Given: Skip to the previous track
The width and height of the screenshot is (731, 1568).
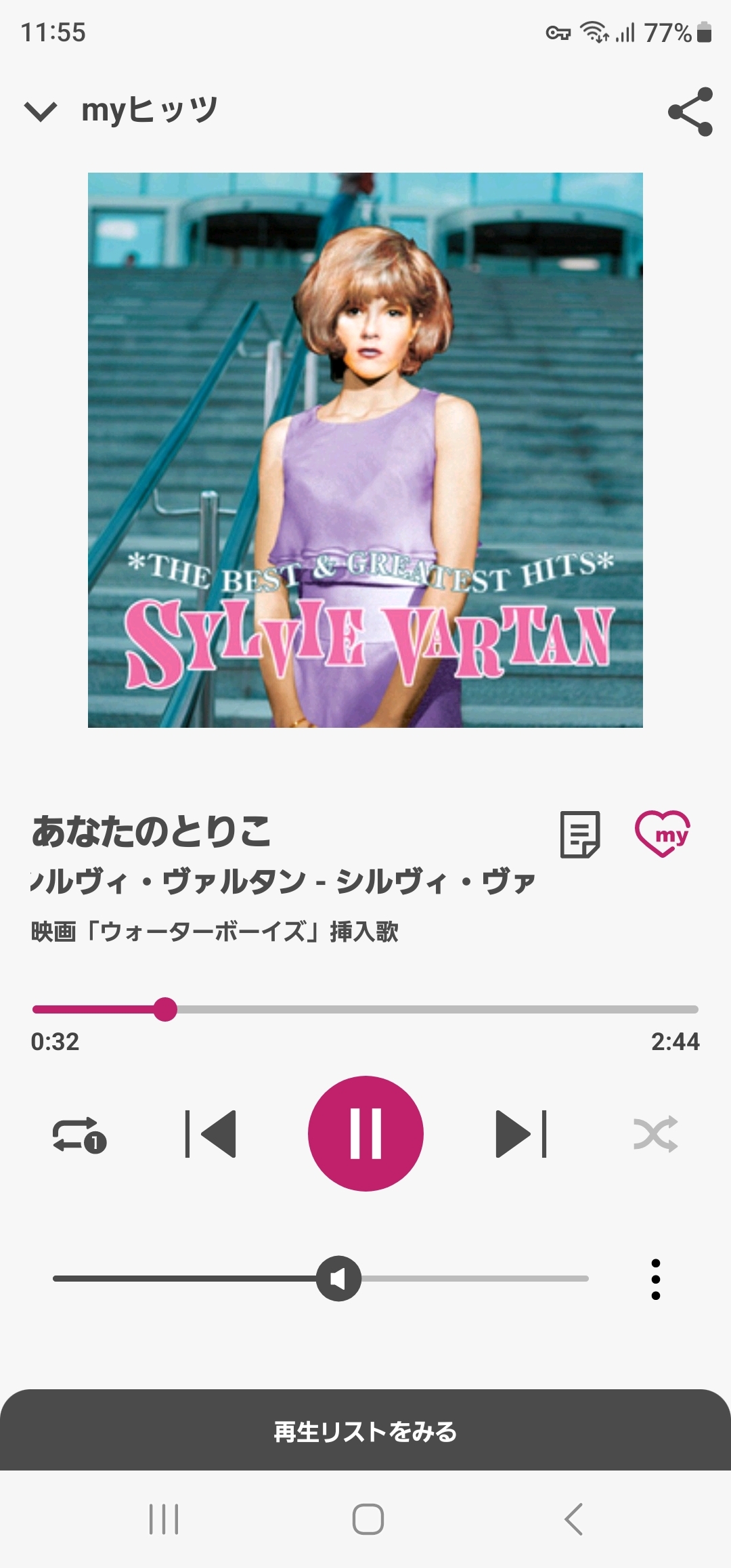Looking at the screenshot, I should pyautogui.click(x=211, y=1134).
